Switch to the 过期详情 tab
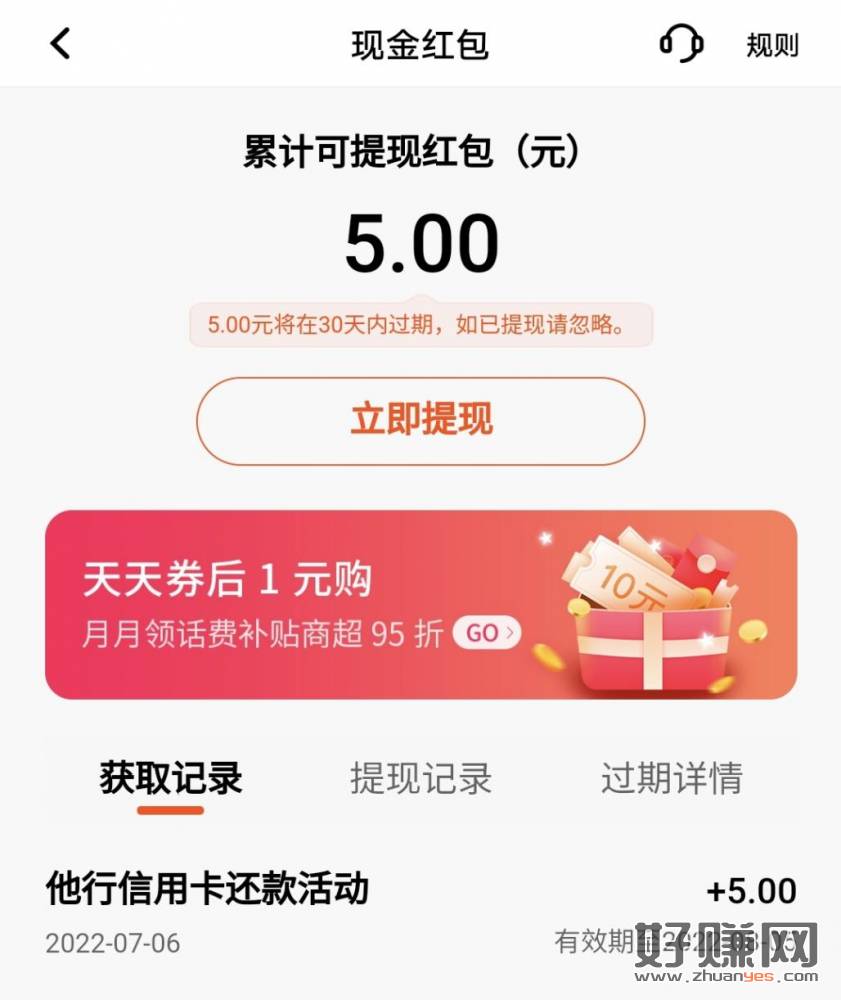The height and width of the screenshot is (1000, 841). click(x=671, y=778)
